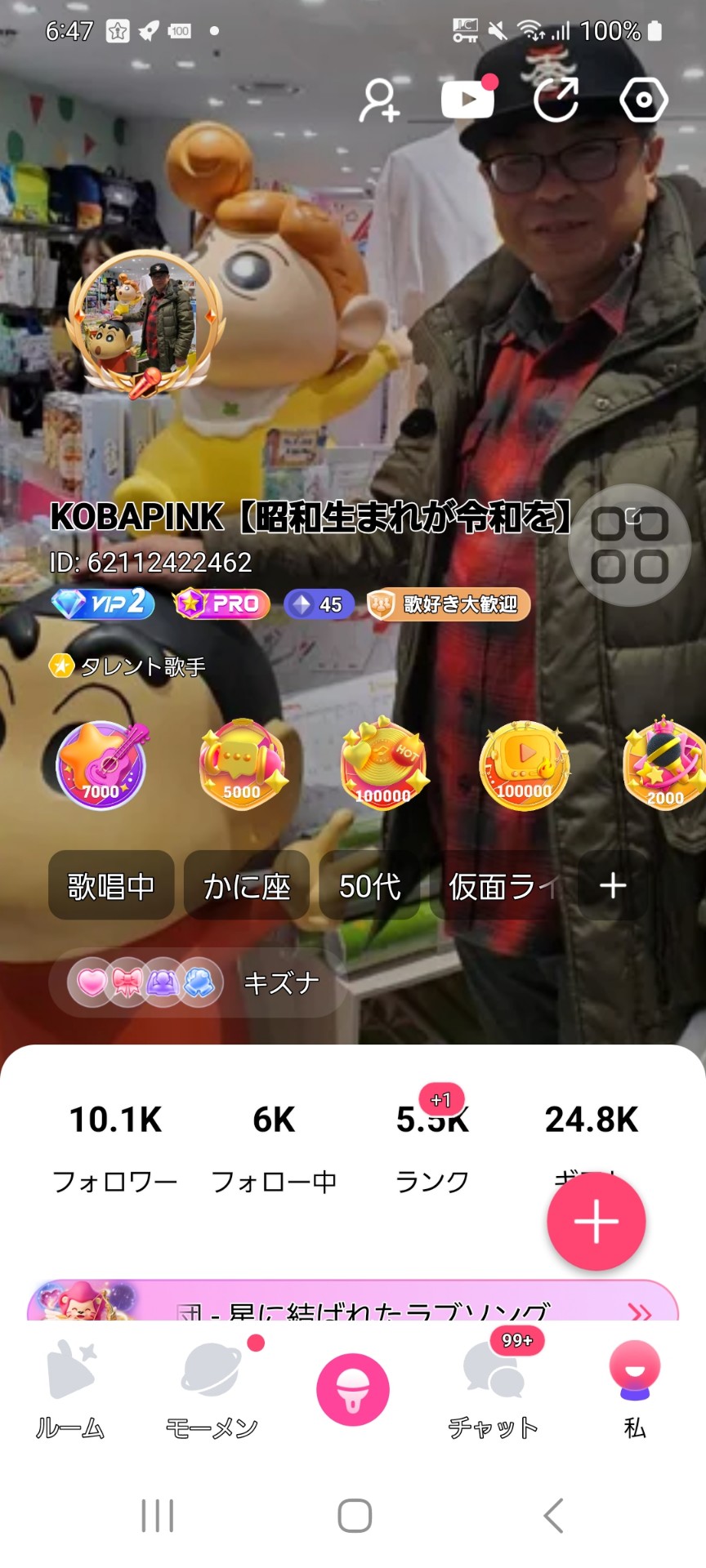This screenshot has height=1568, width=706.
Task: Open the VIP2 badge
Action: (x=102, y=604)
